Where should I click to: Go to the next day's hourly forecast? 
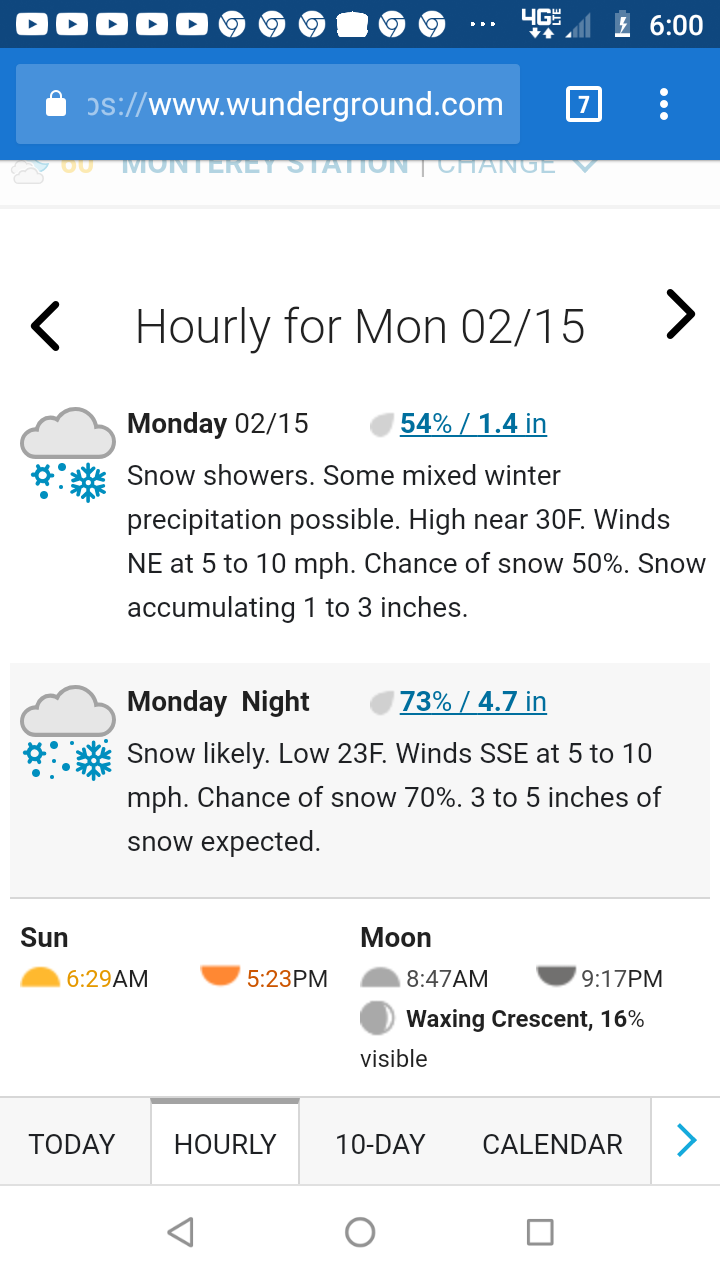coord(680,315)
